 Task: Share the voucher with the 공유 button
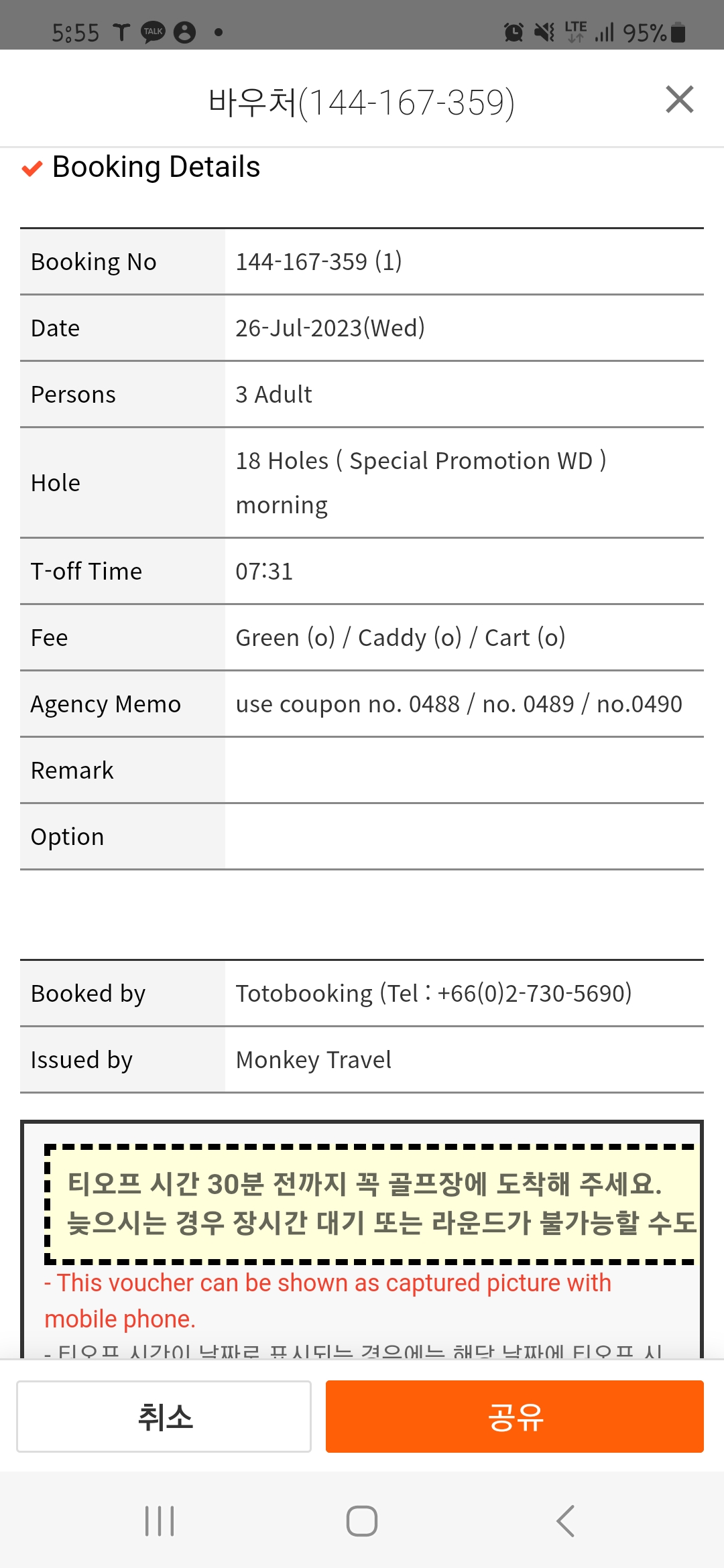pyautogui.click(x=515, y=1417)
